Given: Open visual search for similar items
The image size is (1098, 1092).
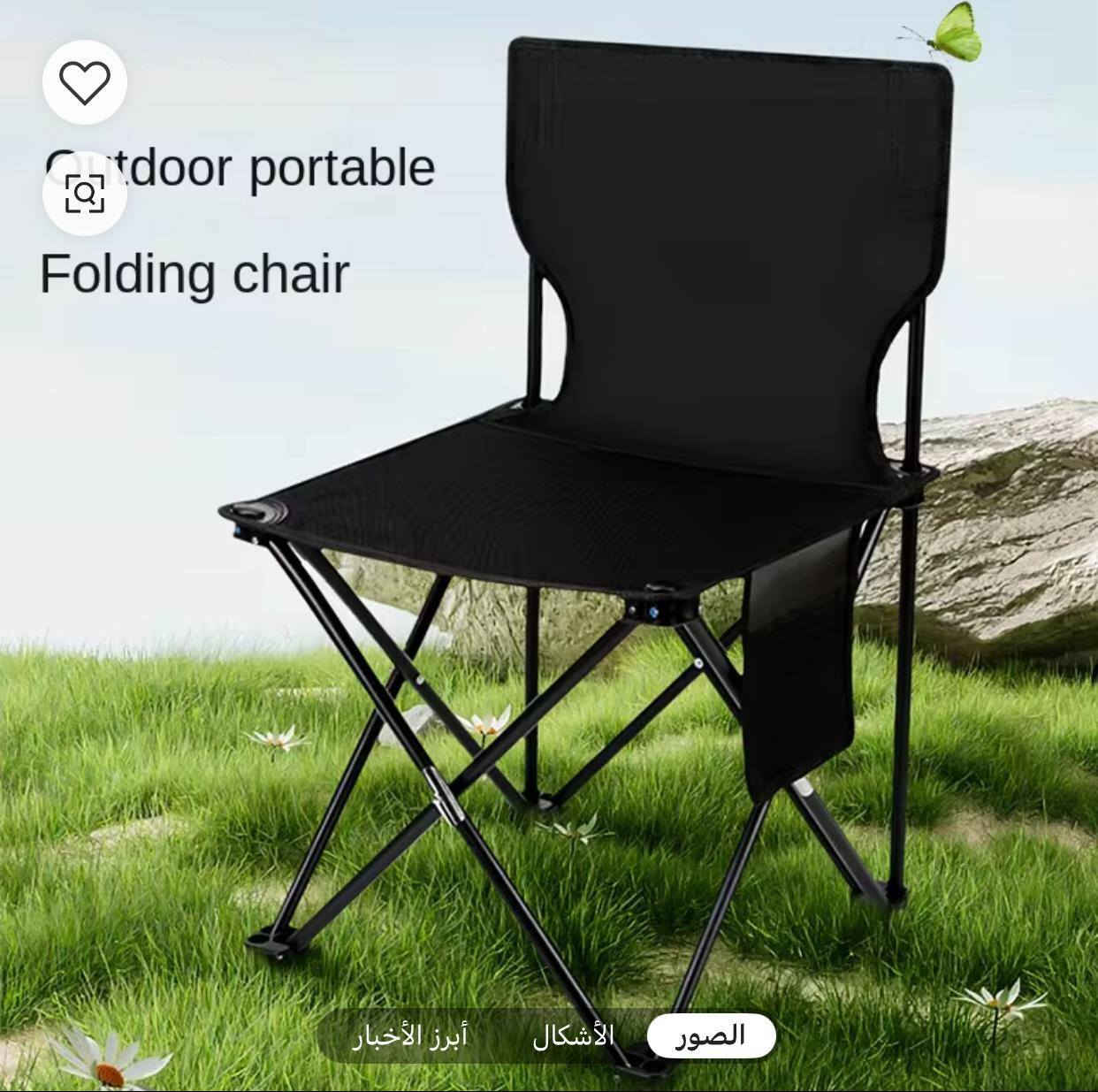Looking at the screenshot, I should pos(85,194).
